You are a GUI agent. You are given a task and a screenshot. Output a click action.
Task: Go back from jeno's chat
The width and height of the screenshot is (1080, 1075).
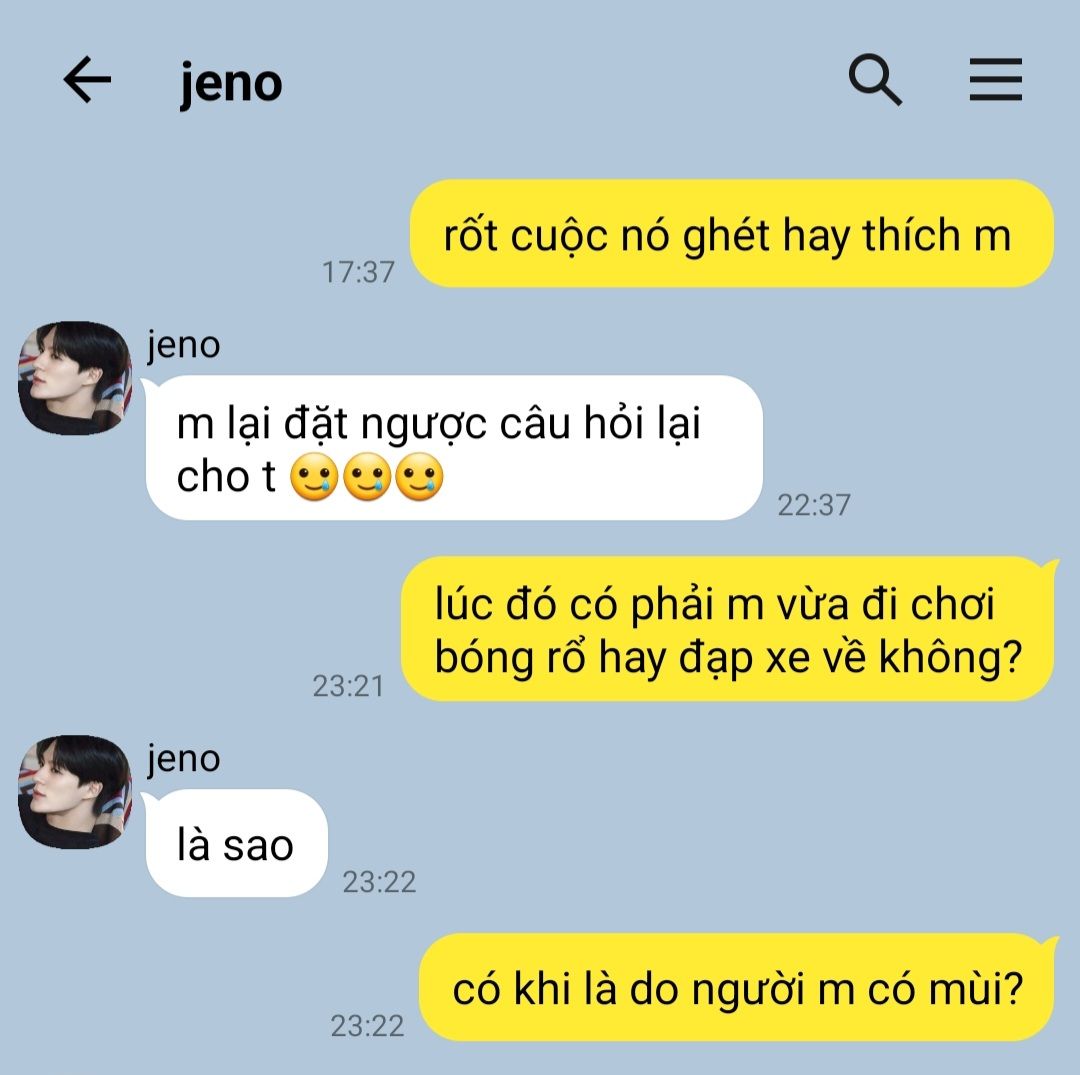point(87,80)
